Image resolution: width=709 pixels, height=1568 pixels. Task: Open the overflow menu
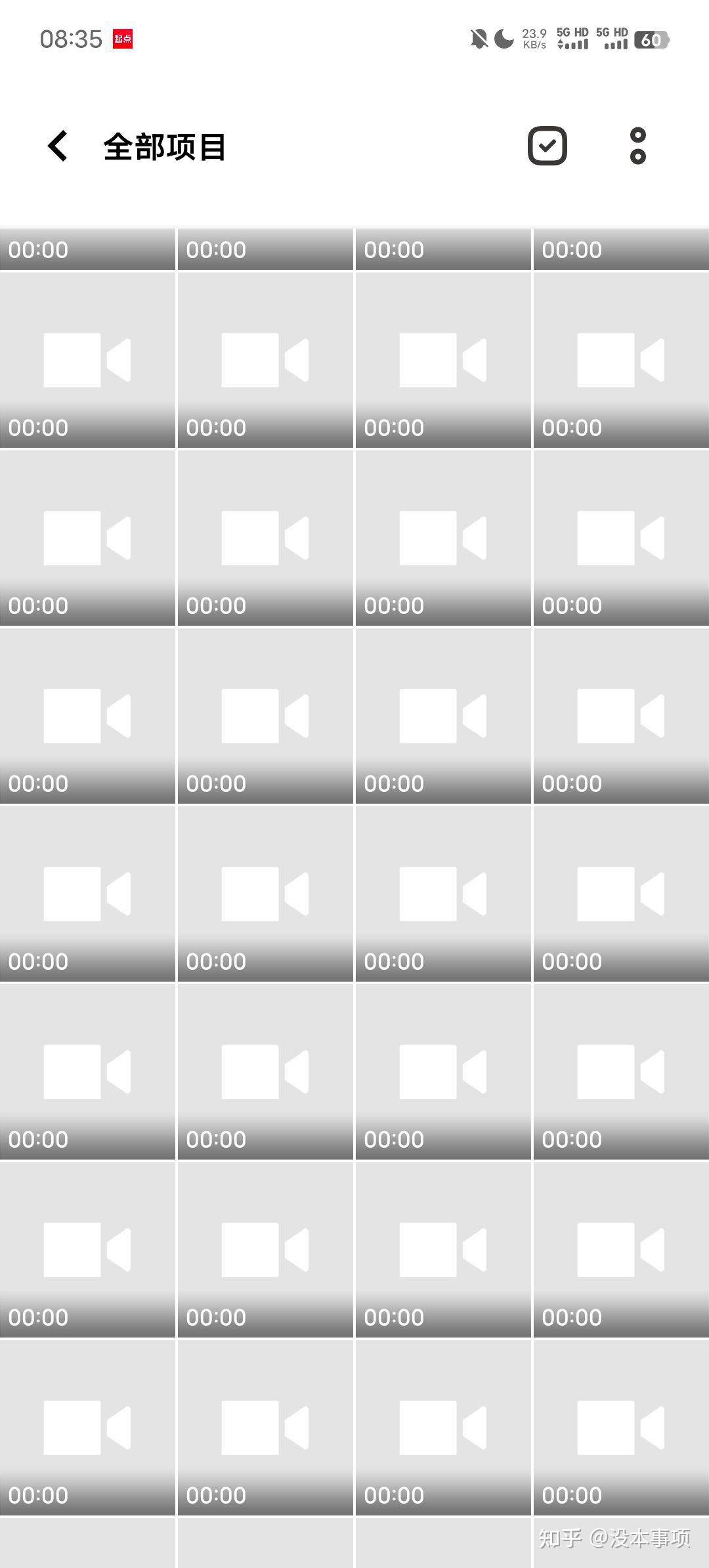coord(637,146)
